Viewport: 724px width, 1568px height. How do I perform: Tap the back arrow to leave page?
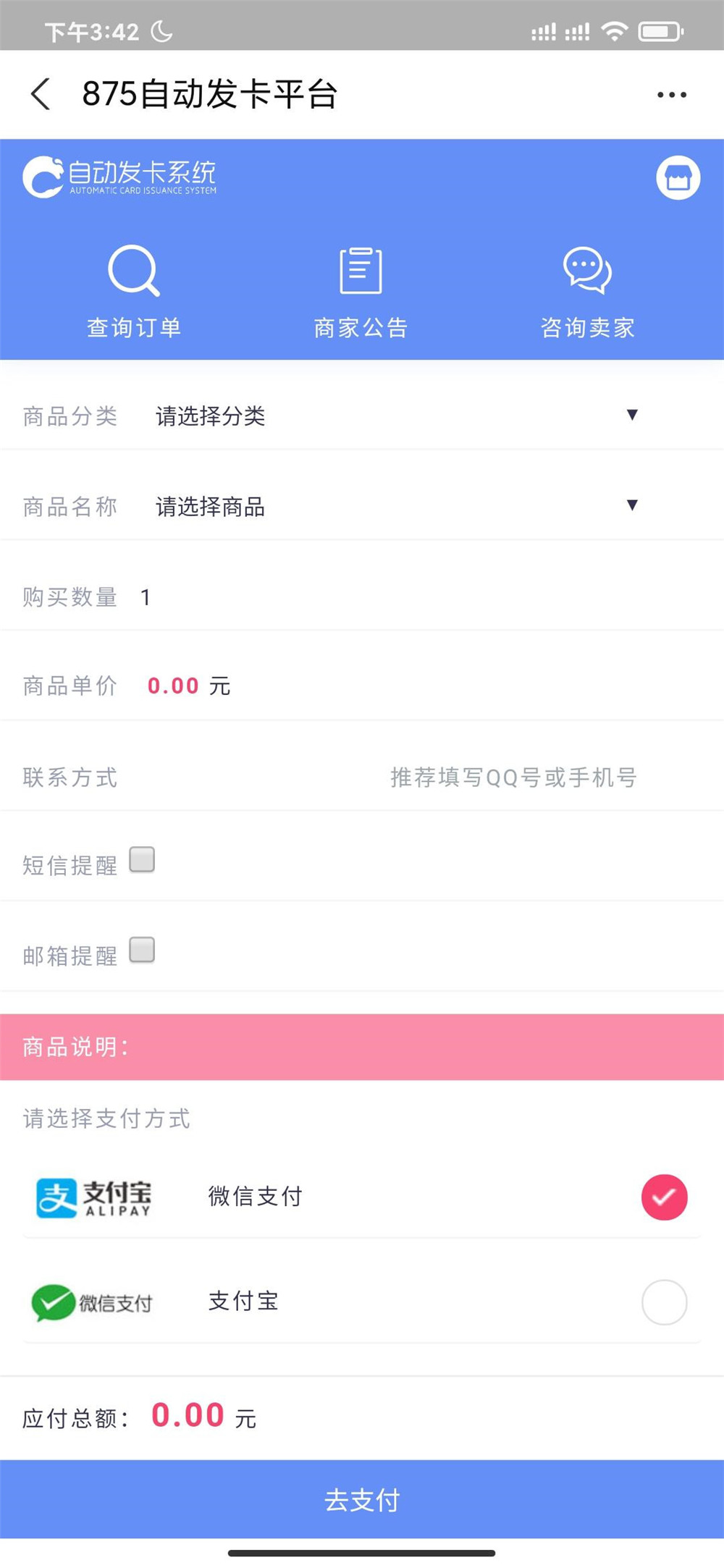(x=41, y=94)
